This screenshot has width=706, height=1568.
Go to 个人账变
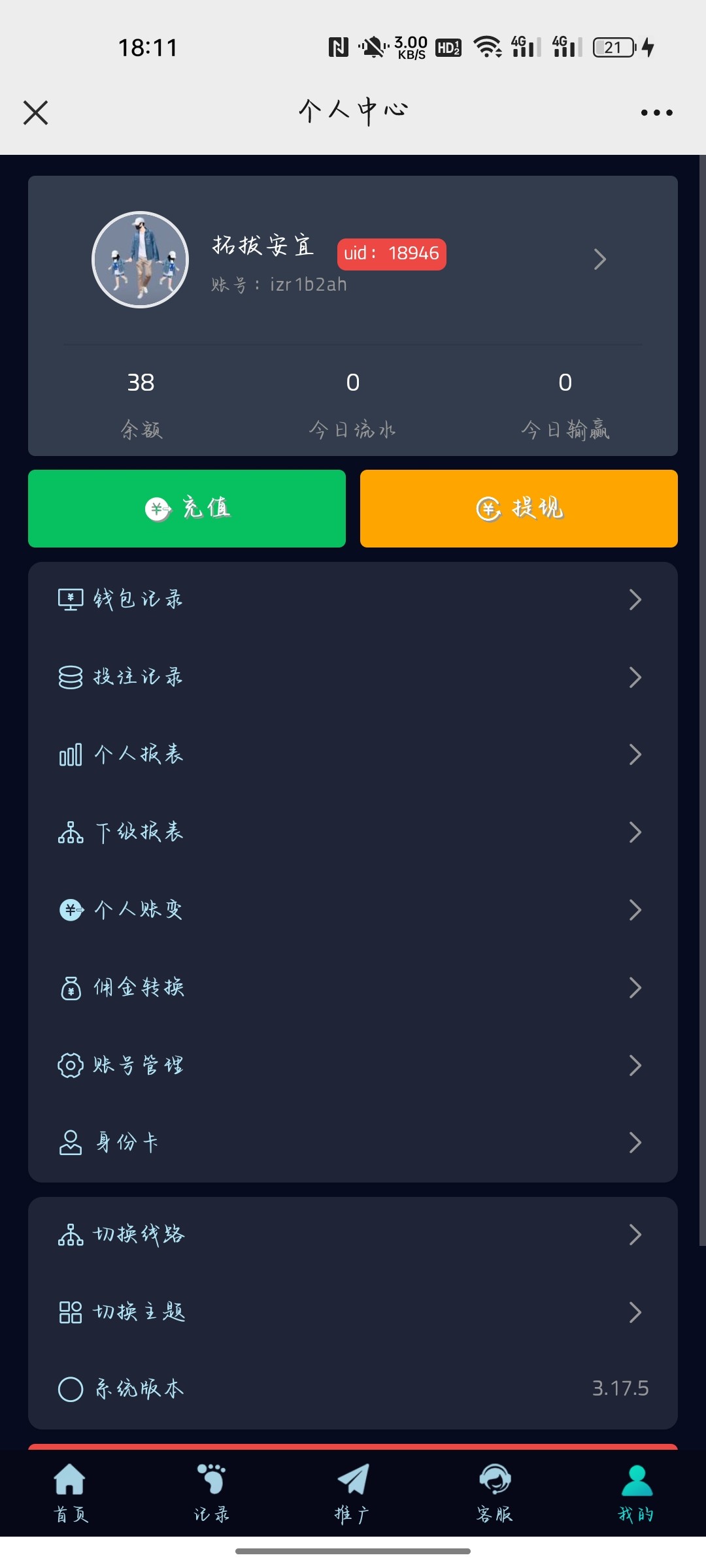coord(353,909)
